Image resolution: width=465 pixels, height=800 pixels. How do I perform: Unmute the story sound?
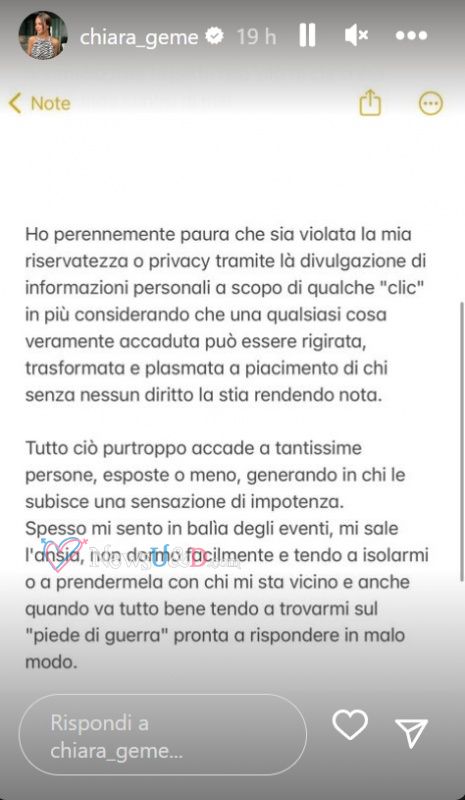[356, 36]
